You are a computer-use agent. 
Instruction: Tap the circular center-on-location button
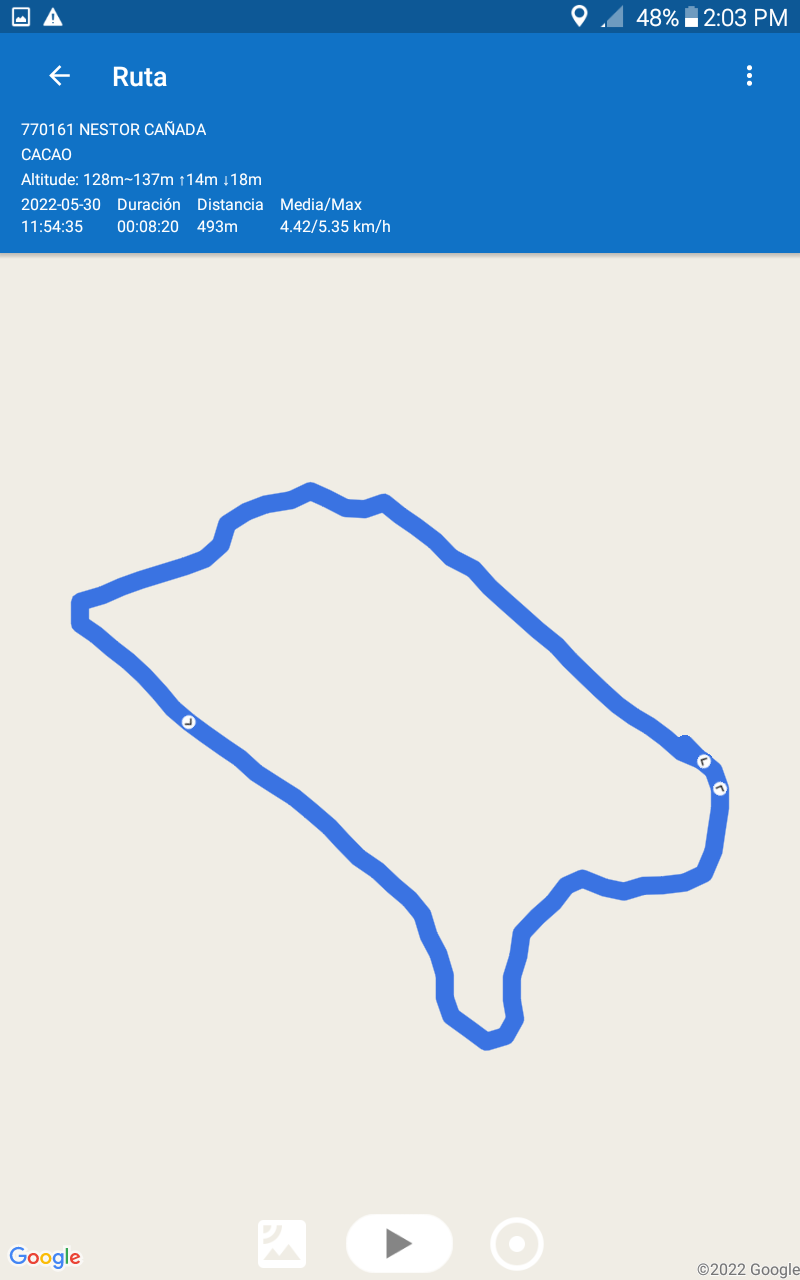(517, 1244)
